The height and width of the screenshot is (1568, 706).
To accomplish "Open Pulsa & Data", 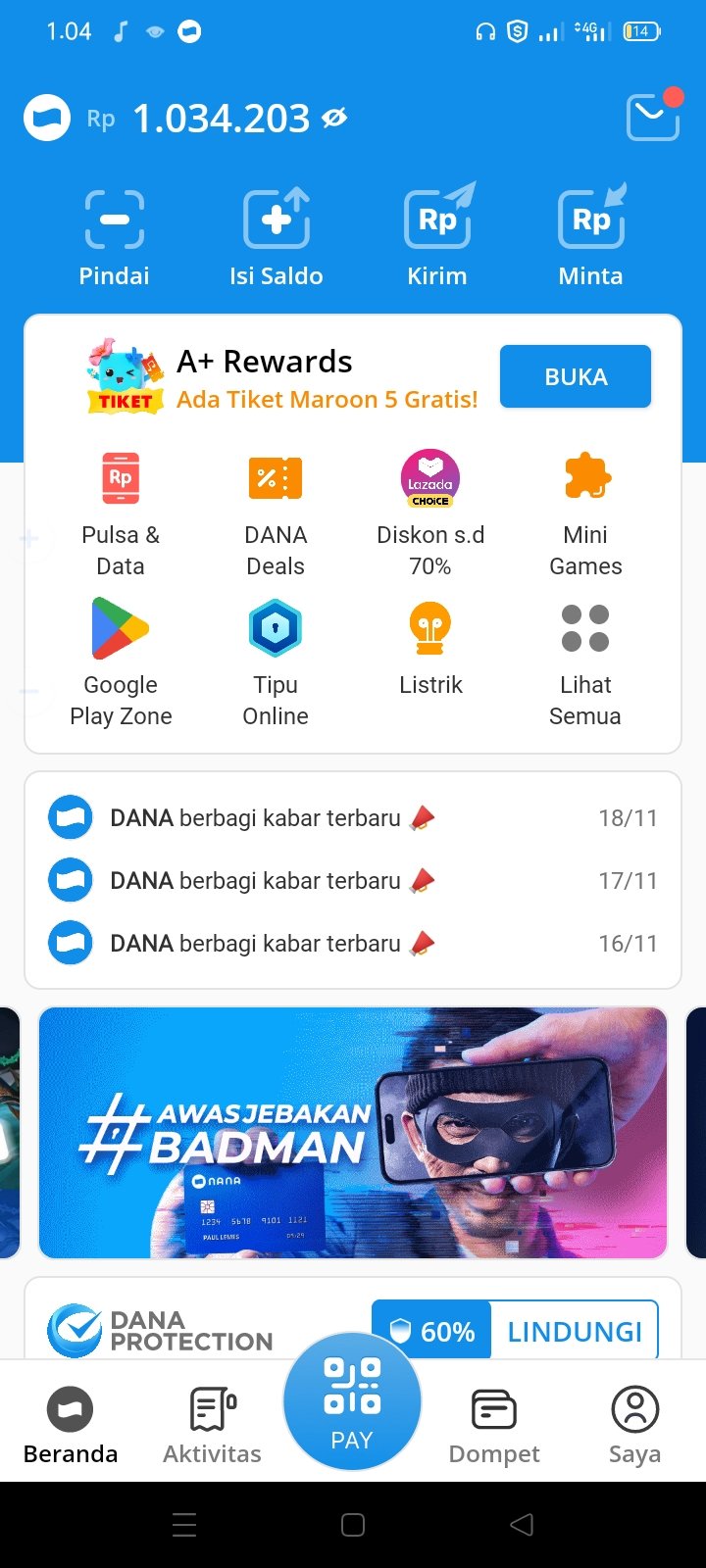I will pos(121,515).
